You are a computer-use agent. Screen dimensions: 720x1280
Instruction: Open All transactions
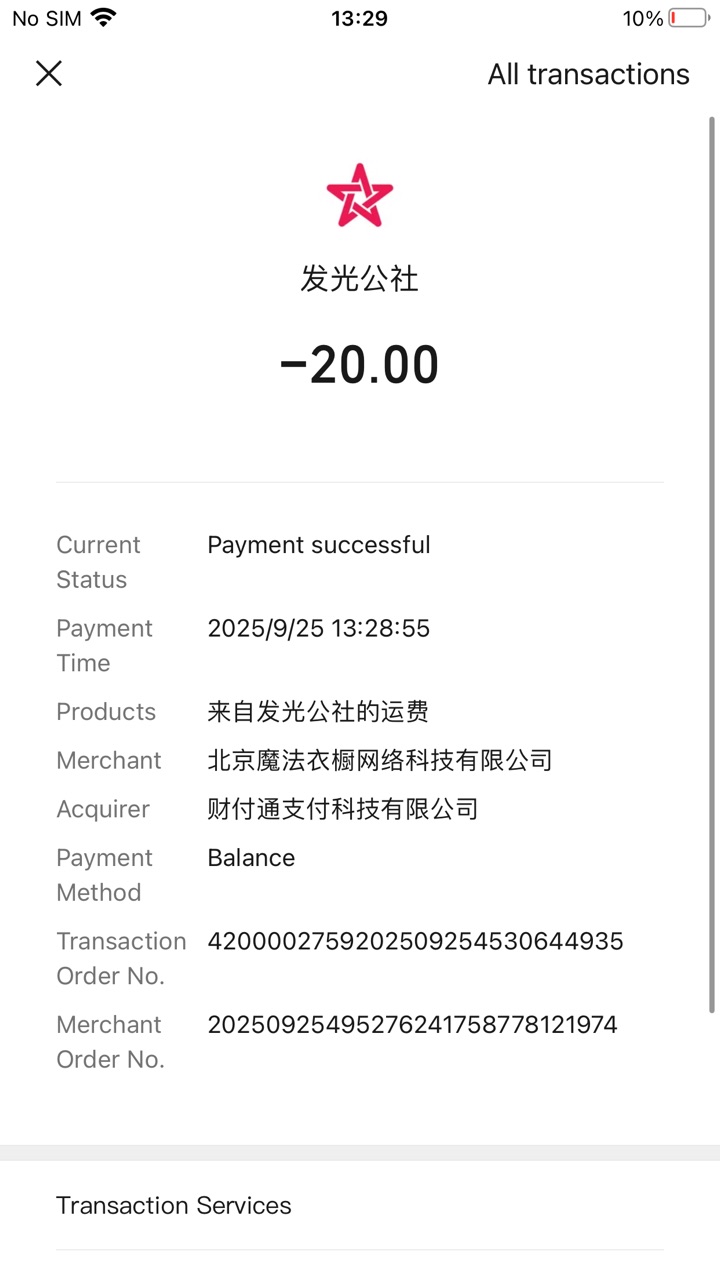[588, 74]
